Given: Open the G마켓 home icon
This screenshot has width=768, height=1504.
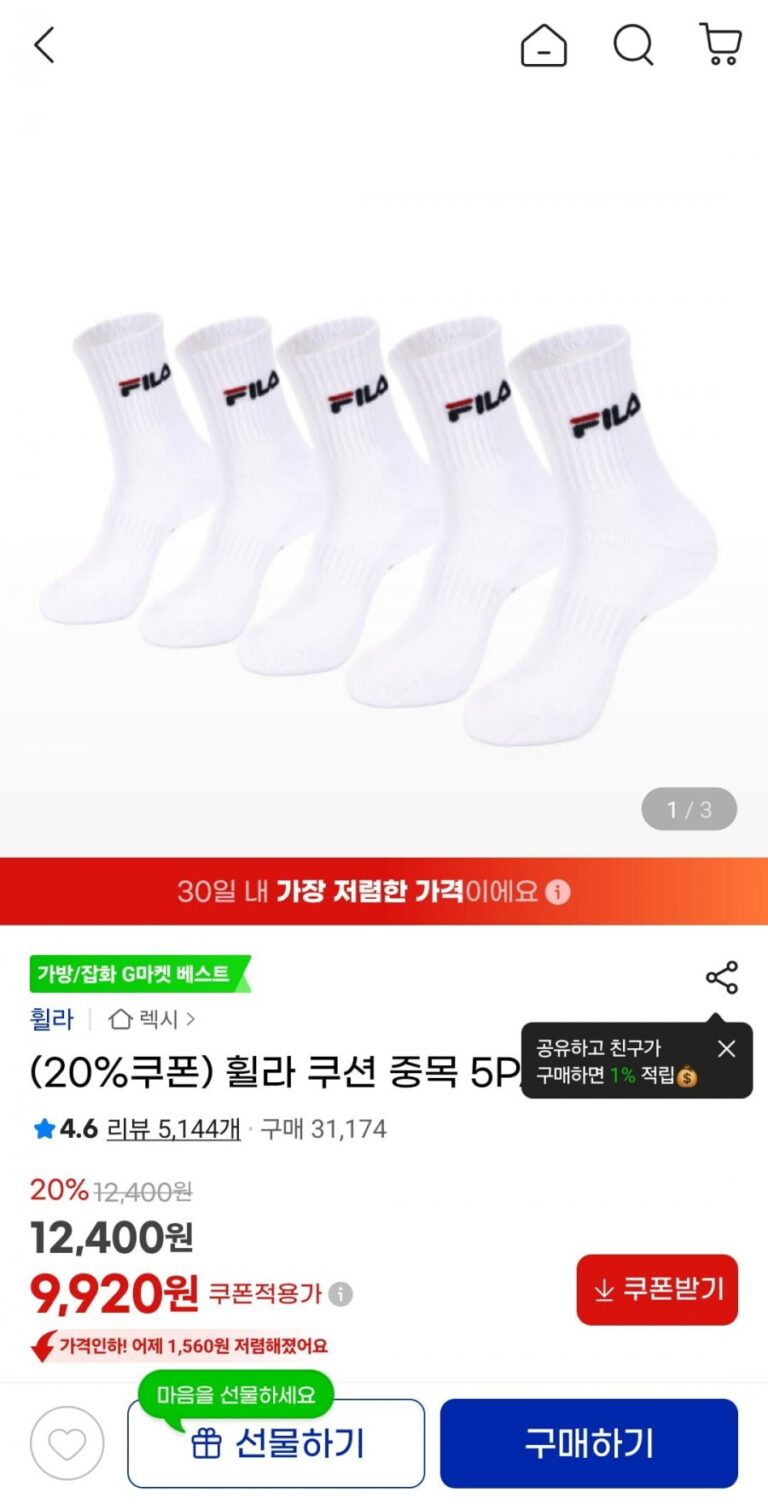Looking at the screenshot, I should [x=543, y=46].
